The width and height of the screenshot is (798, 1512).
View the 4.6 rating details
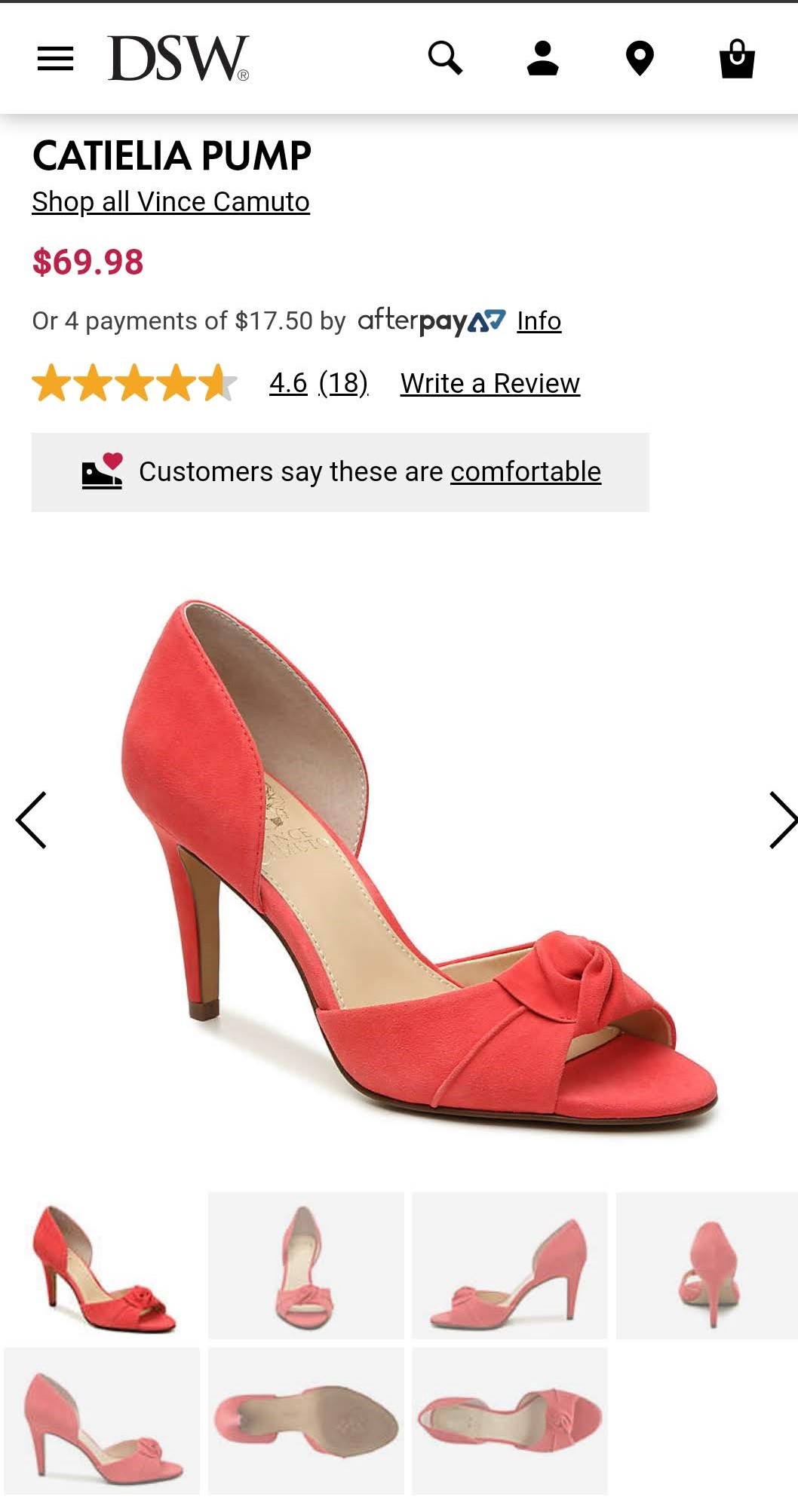click(x=287, y=383)
